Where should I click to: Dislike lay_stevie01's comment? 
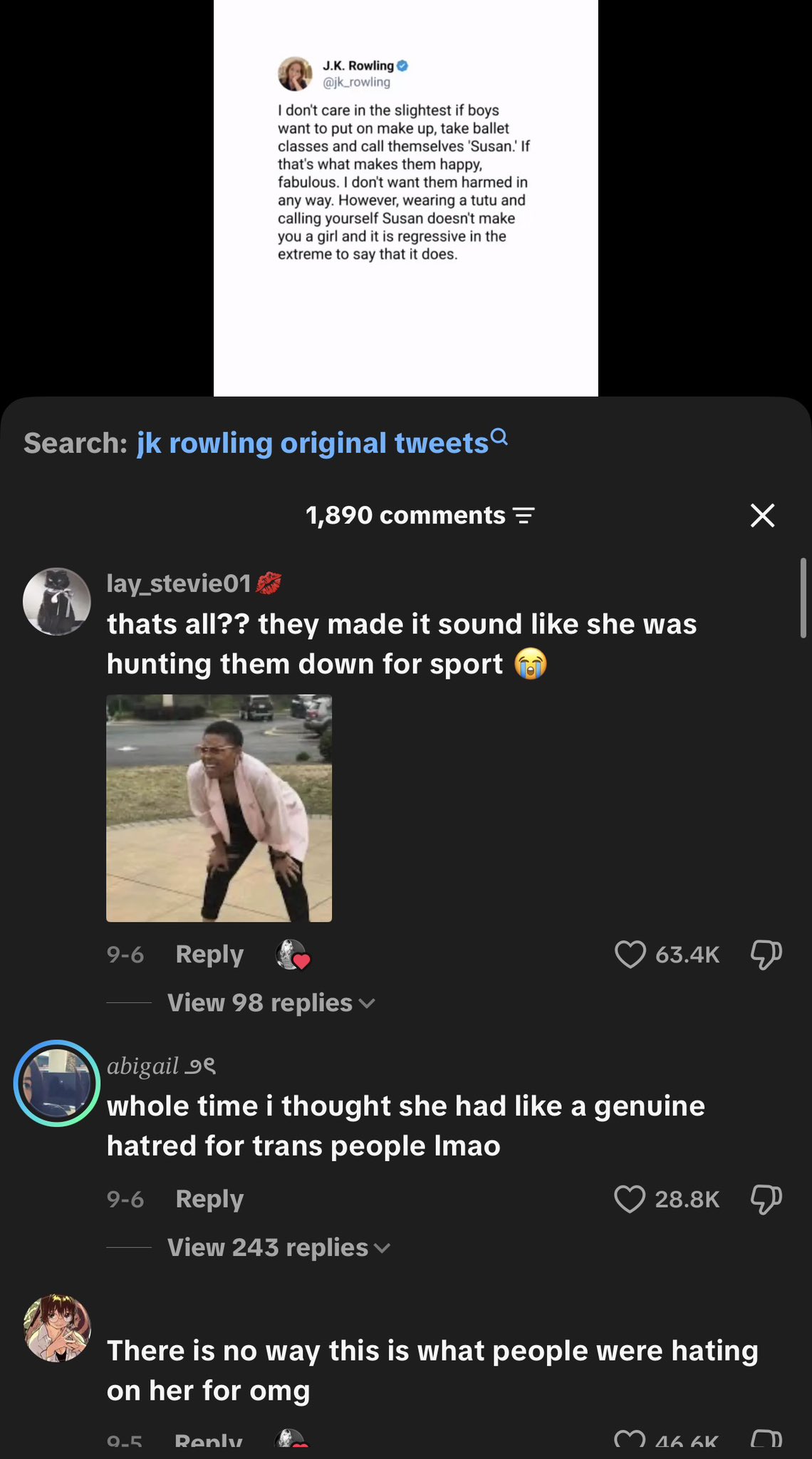point(766,954)
